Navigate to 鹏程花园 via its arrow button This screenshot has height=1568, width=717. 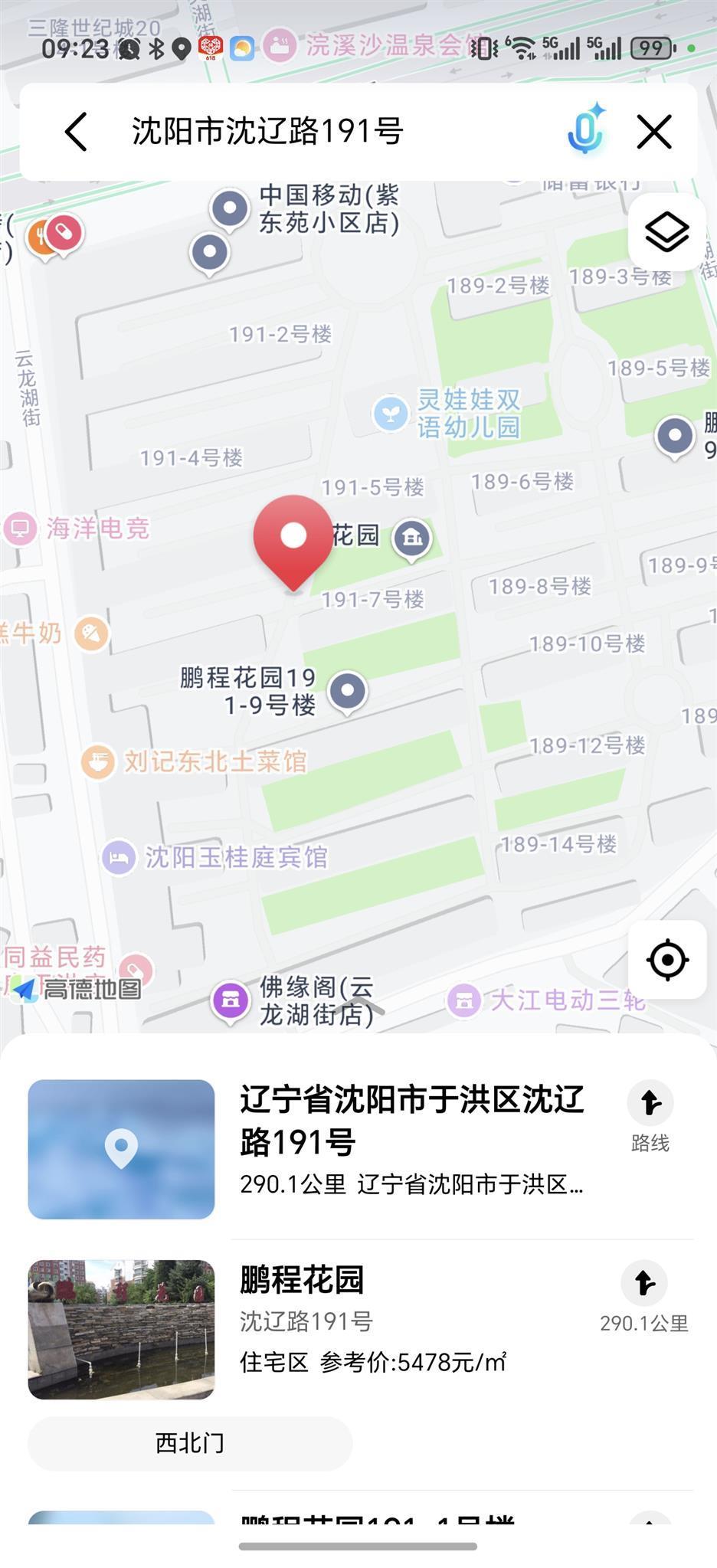643,1283
